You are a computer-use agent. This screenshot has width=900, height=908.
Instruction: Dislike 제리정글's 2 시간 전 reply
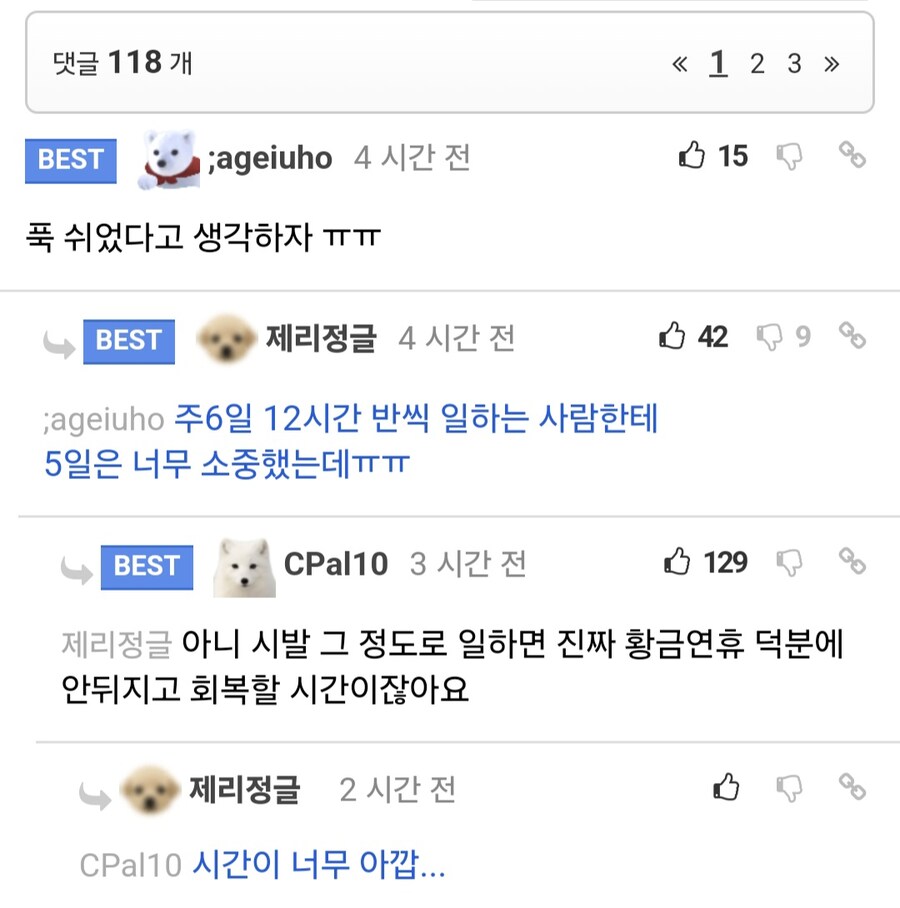click(x=790, y=788)
